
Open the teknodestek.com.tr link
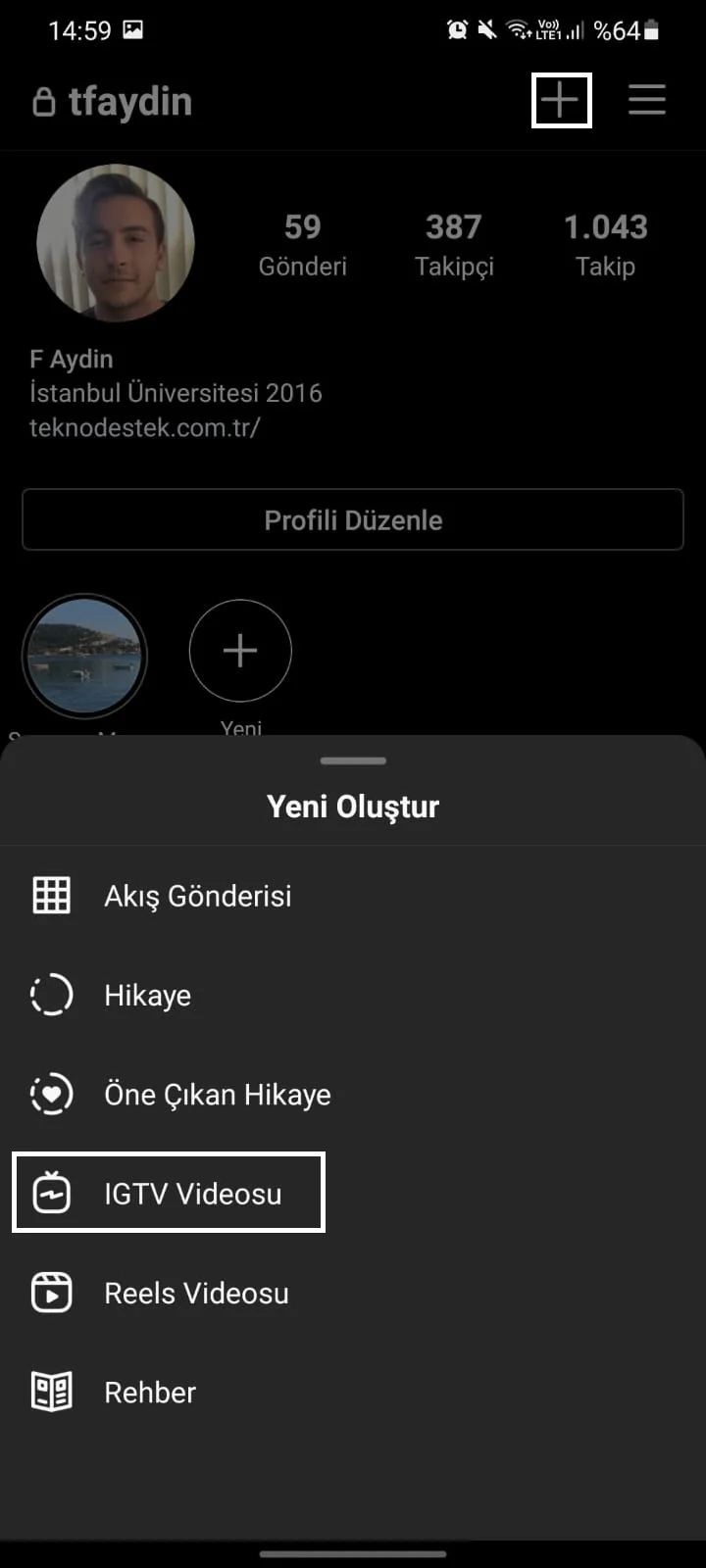pos(144,427)
